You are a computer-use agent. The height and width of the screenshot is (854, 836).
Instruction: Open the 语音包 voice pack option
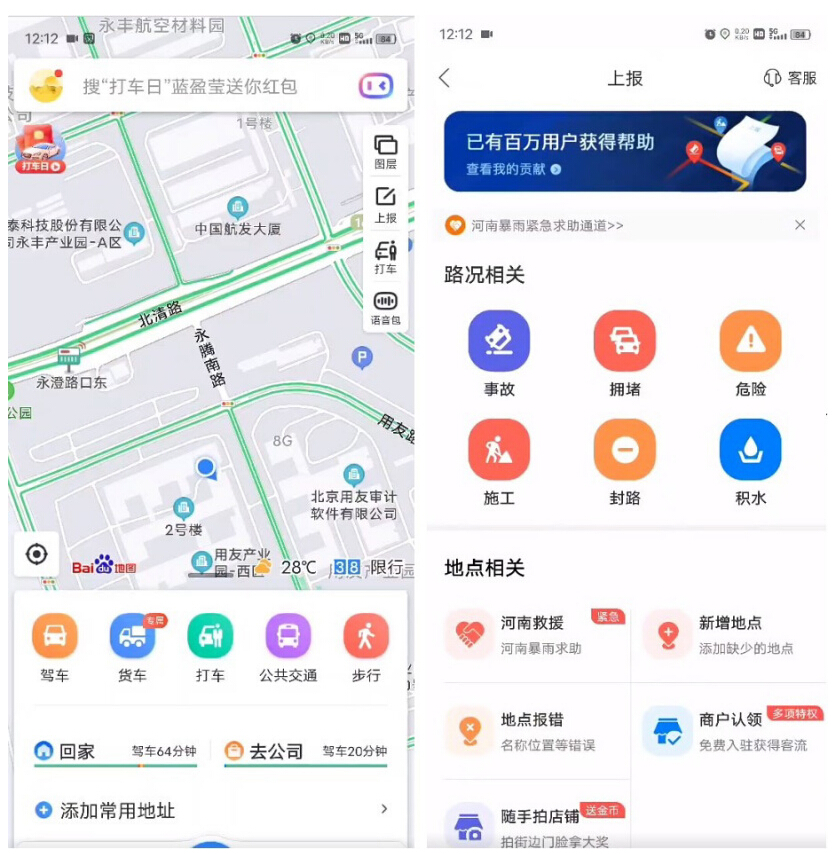coord(385,308)
